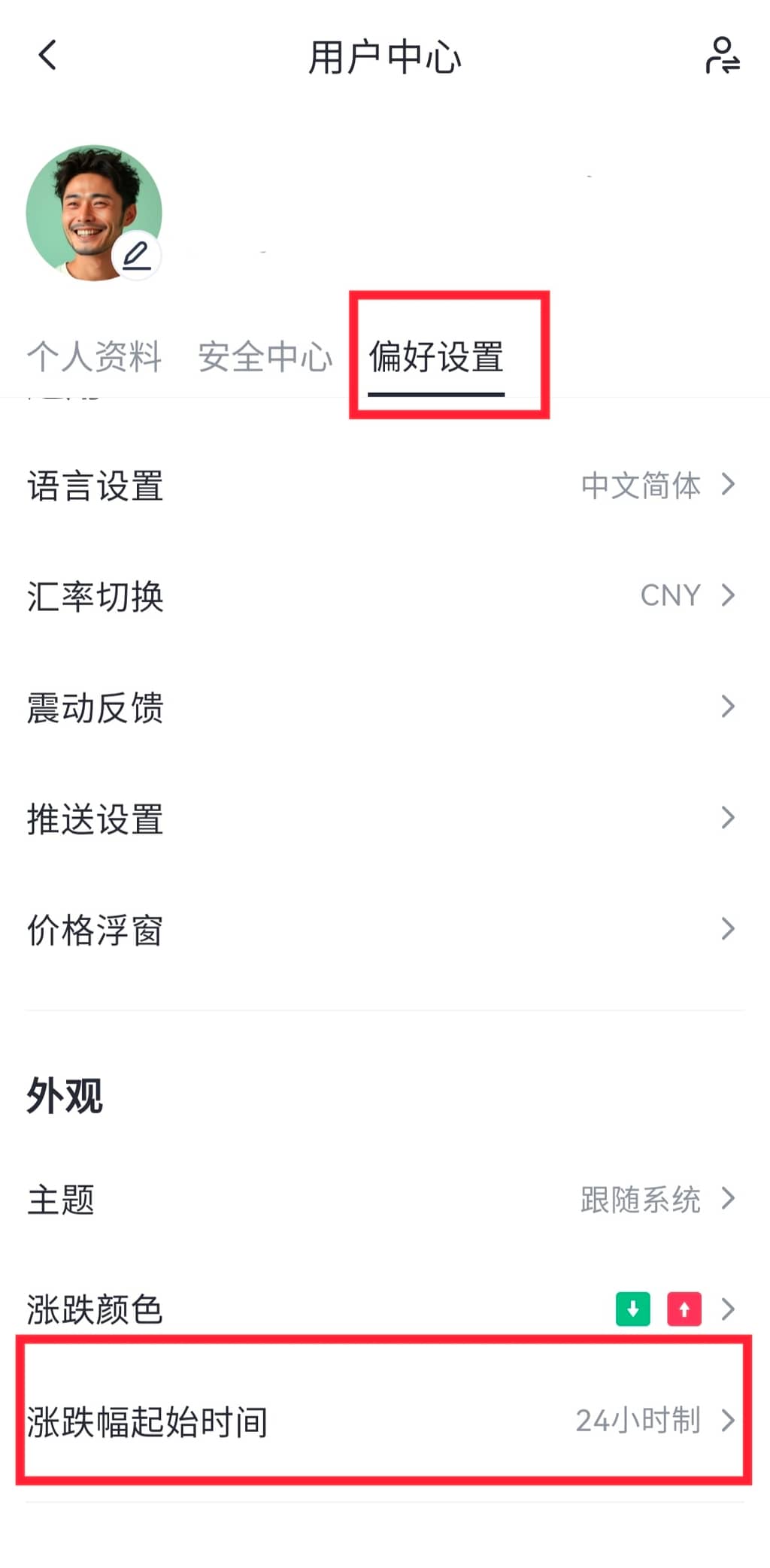Switch to the 安全中心 tab
The width and height of the screenshot is (770, 1568).
265,356
